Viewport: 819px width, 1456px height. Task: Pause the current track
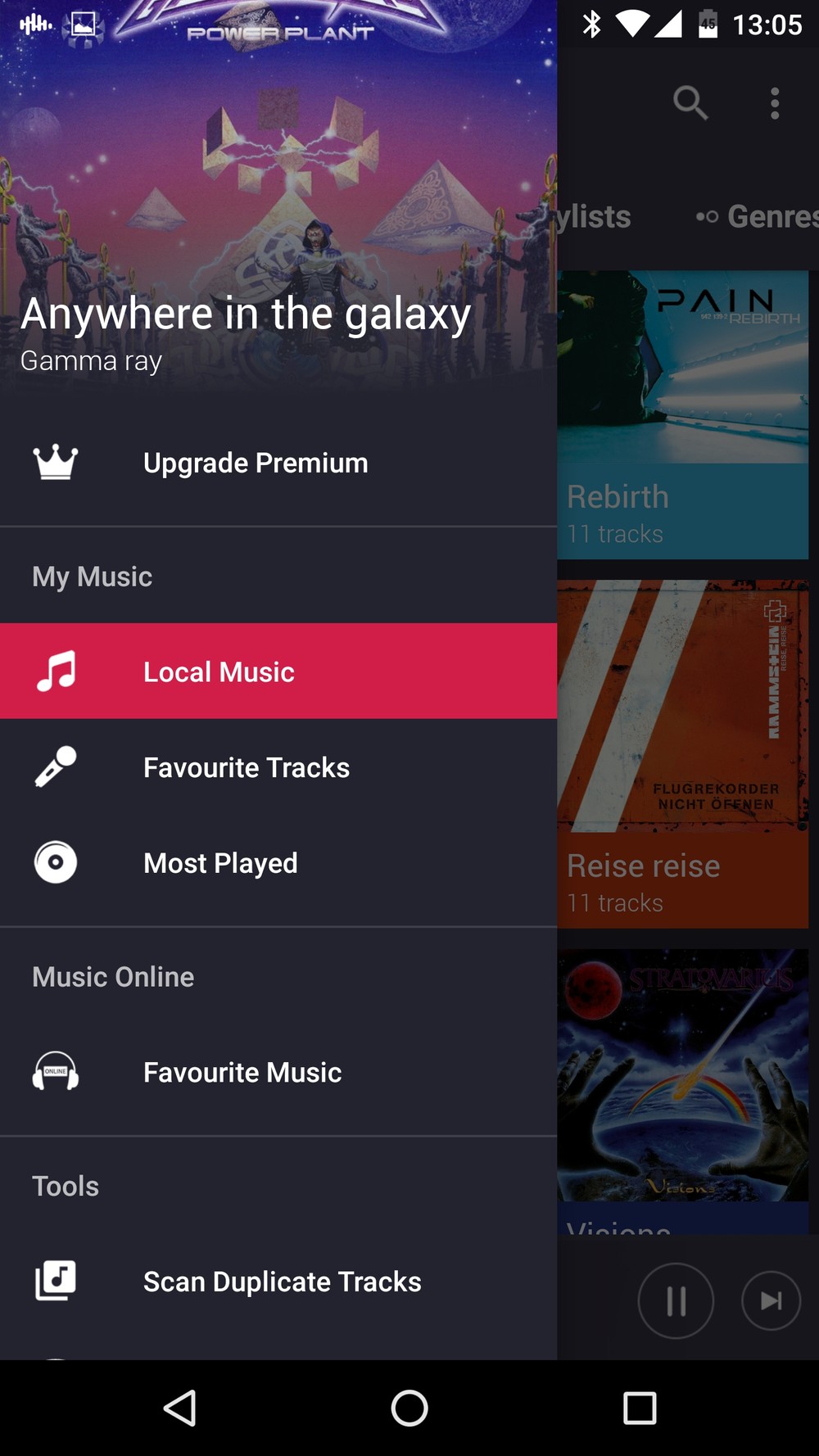coord(676,1300)
